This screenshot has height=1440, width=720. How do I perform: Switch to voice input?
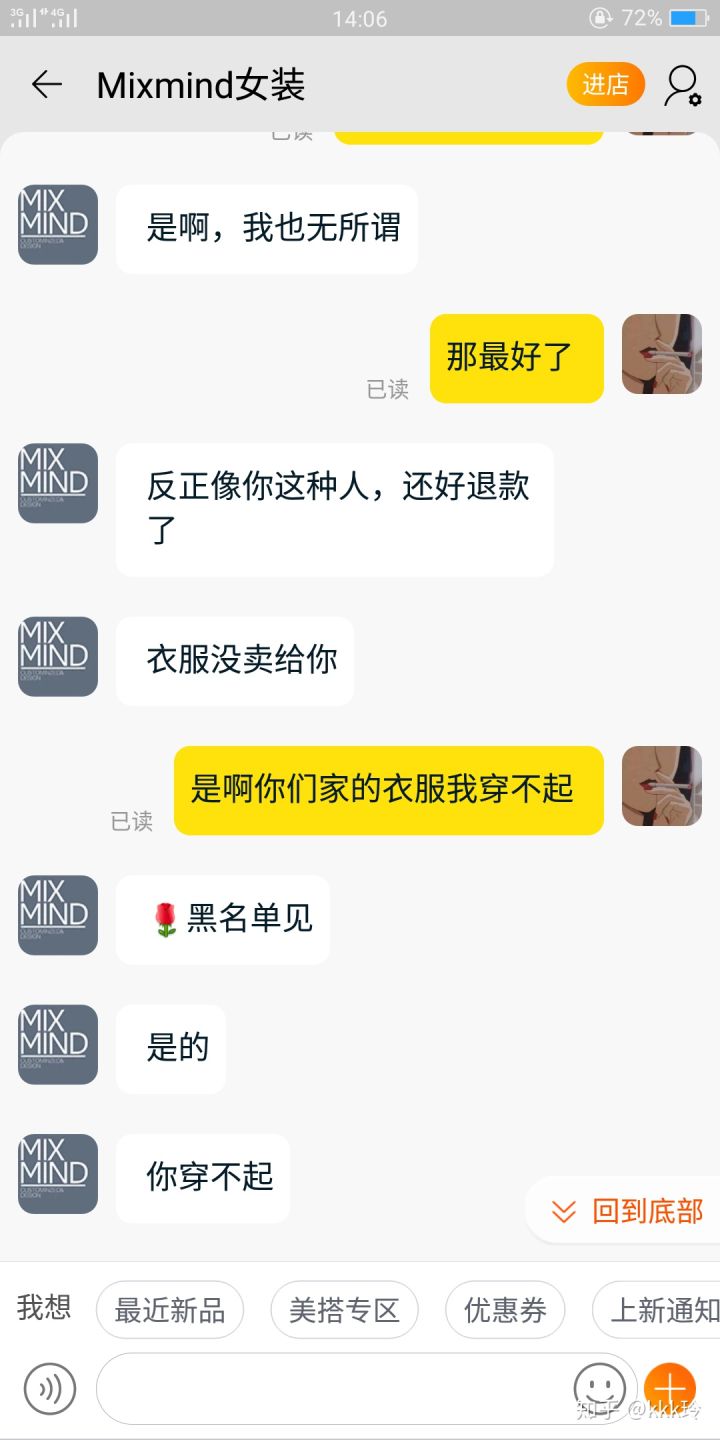[50, 1388]
